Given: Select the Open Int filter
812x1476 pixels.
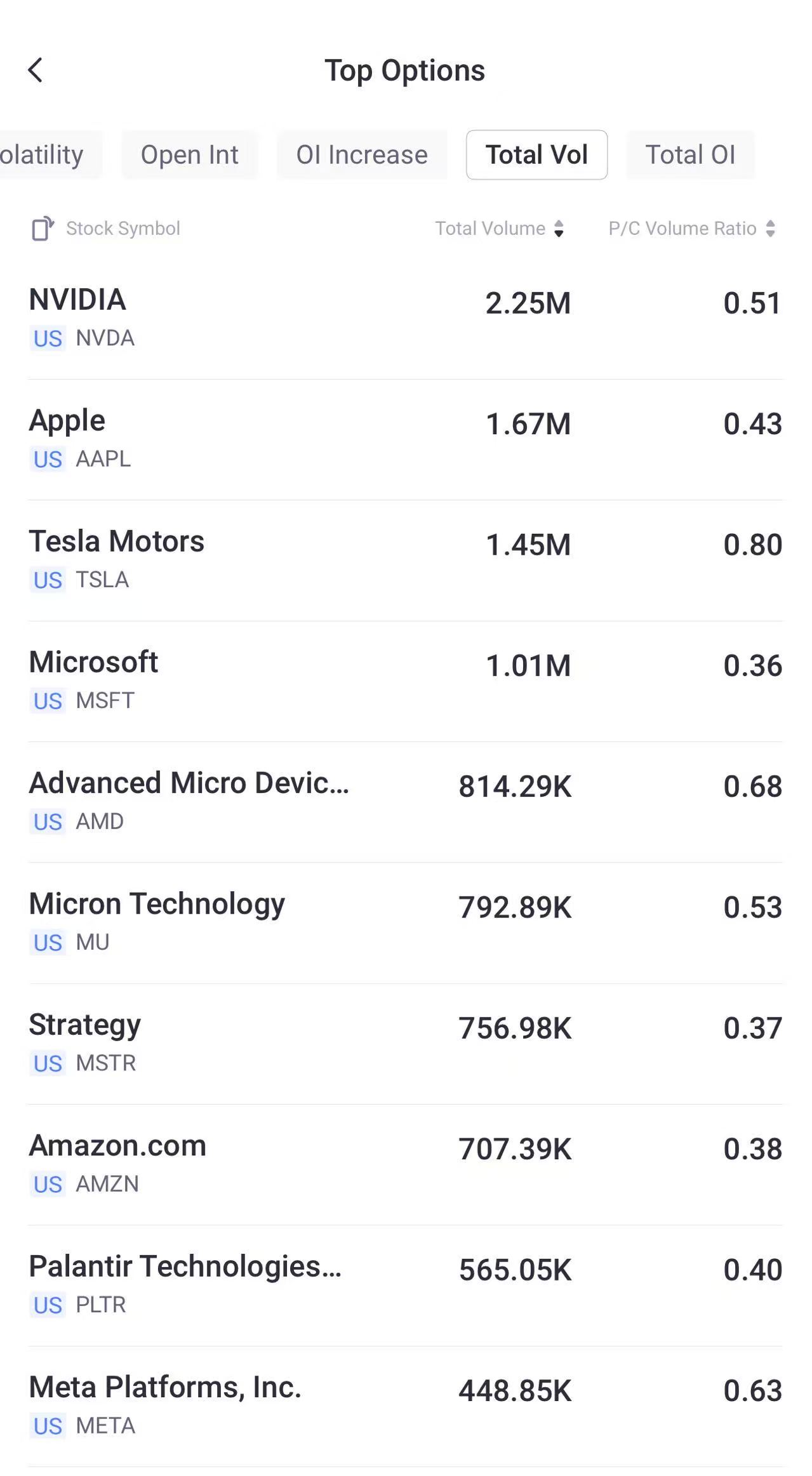Looking at the screenshot, I should tap(190, 154).
